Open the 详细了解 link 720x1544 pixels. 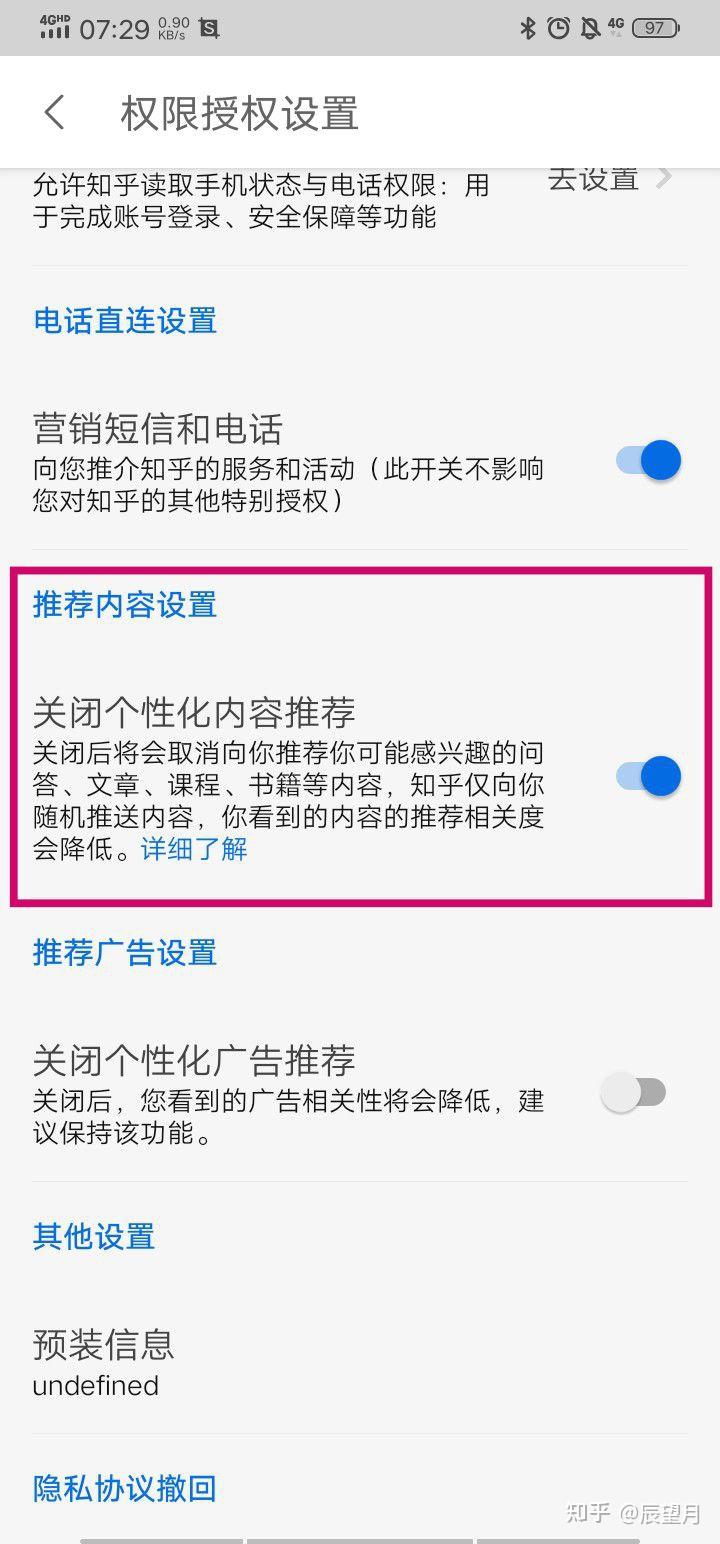[x=194, y=849]
